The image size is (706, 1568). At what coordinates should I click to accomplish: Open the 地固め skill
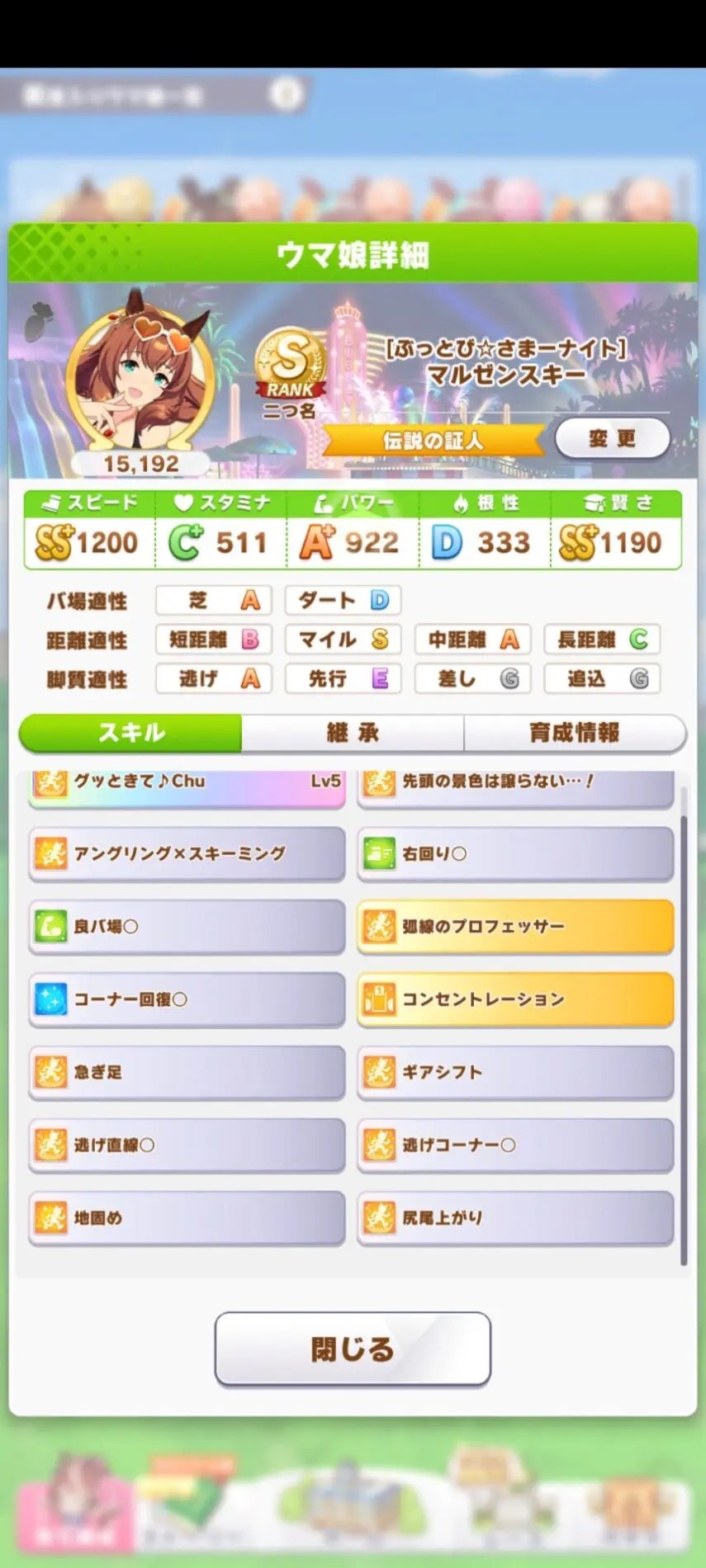coord(187,1216)
